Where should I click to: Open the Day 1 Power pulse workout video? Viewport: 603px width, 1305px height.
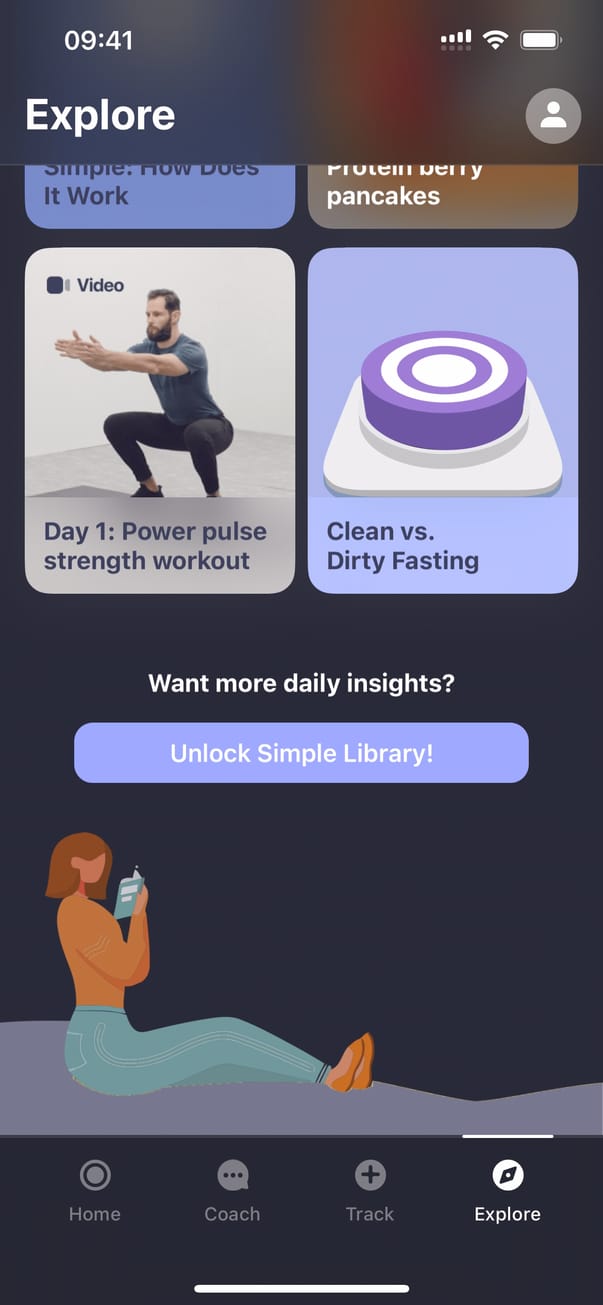160,420
